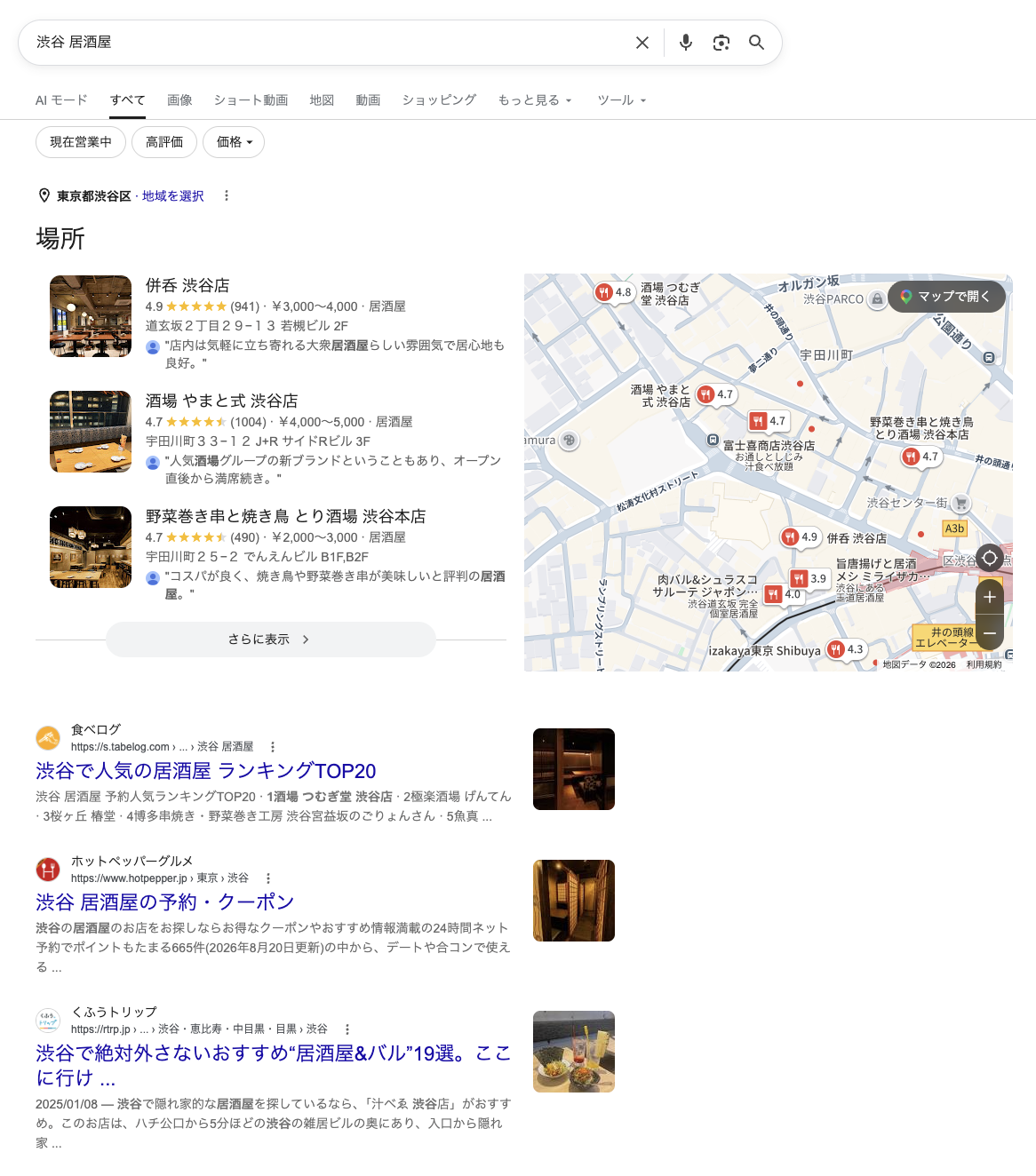Start voice search with the microphone

point(686,43)
